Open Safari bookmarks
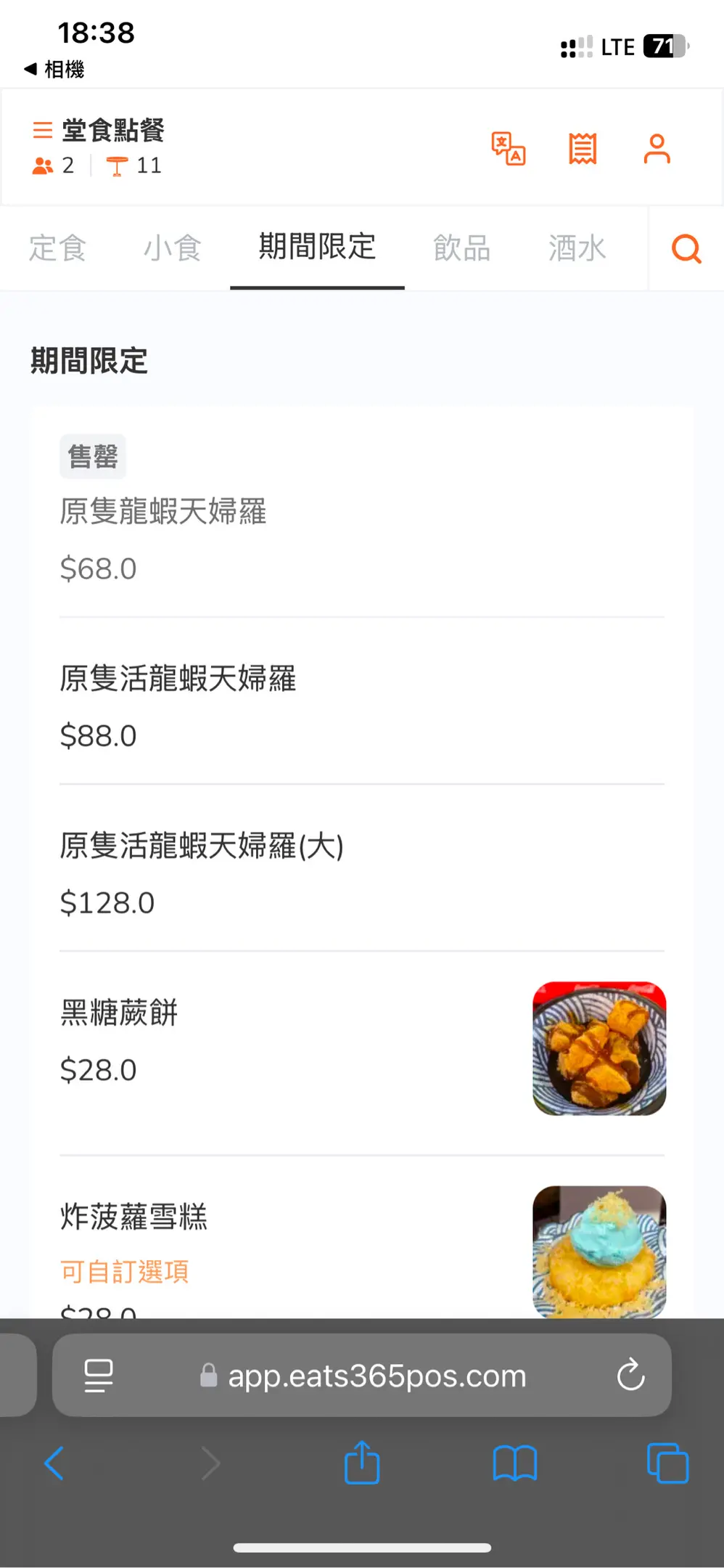 [514, 1463]
